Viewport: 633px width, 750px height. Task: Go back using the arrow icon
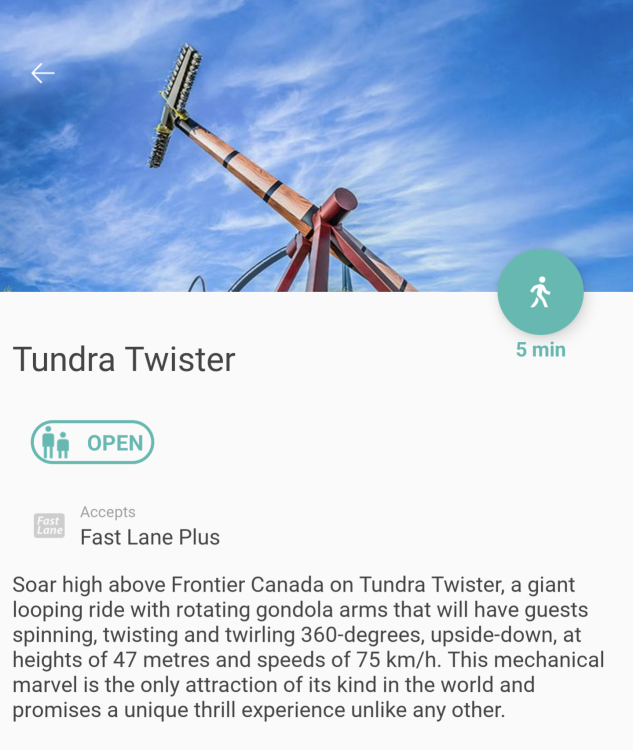tap(42, 73)
